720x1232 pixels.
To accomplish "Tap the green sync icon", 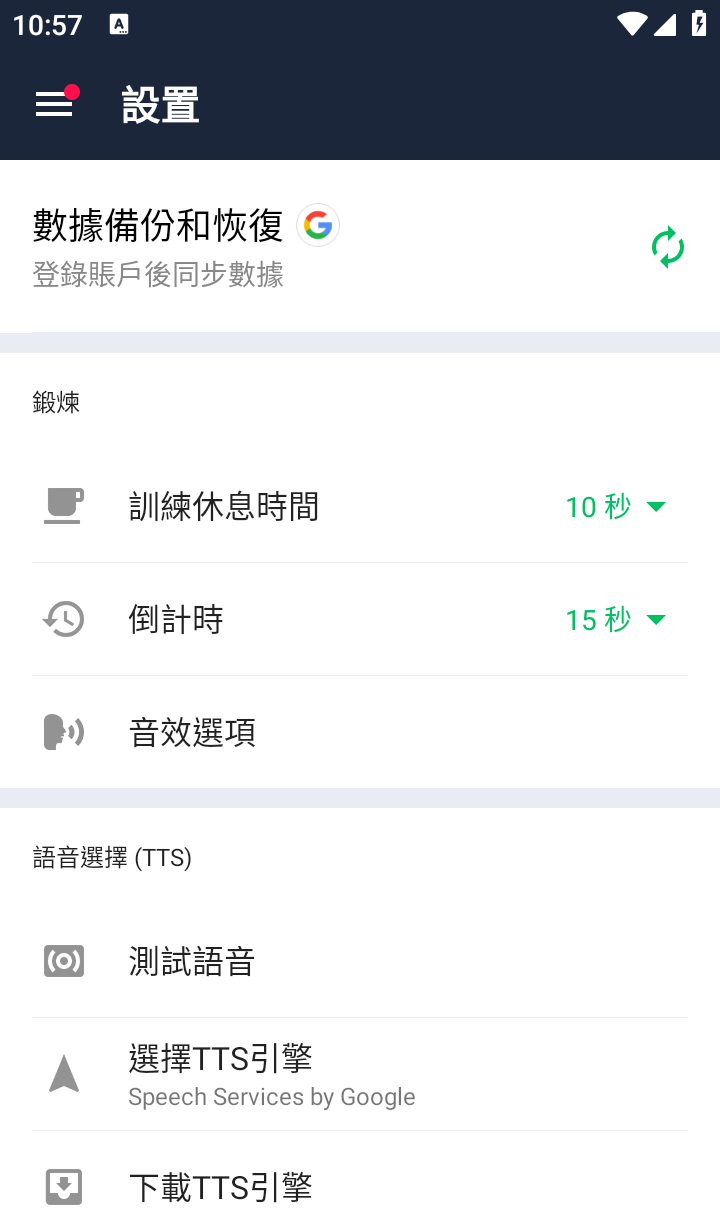I will point(667,247).
